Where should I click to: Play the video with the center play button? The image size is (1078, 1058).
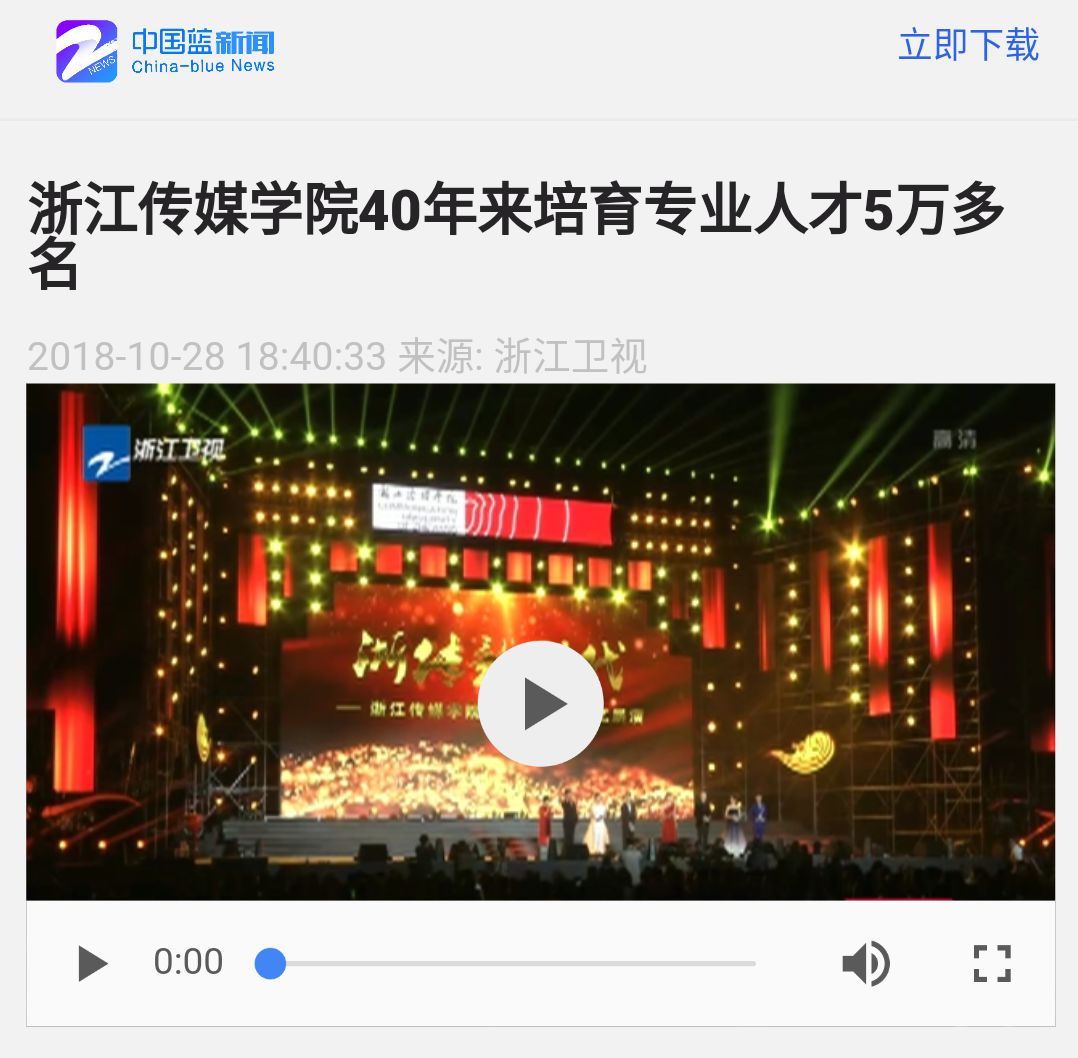(540, 703)
